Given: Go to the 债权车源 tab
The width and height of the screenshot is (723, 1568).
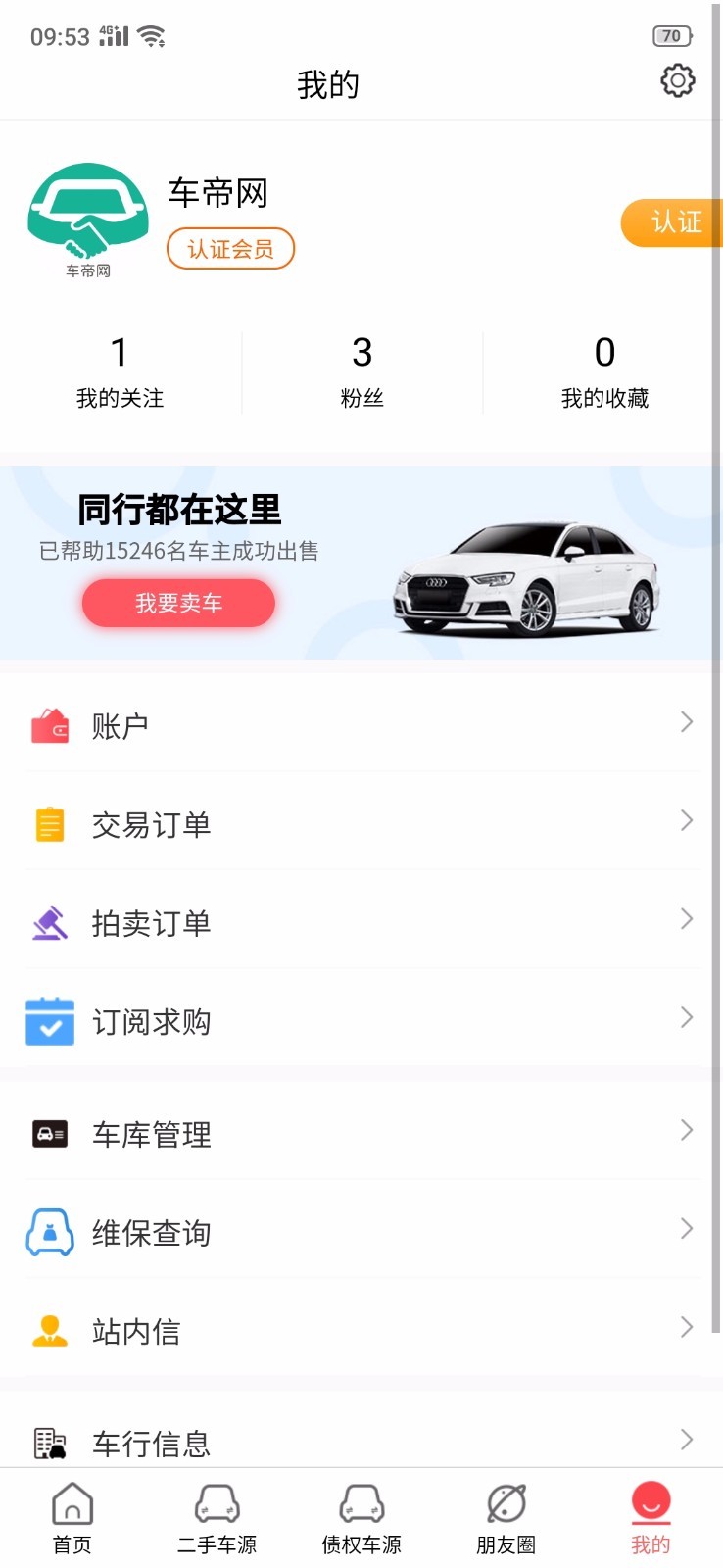Looking at the screenshot, I should pos(361,1518).
